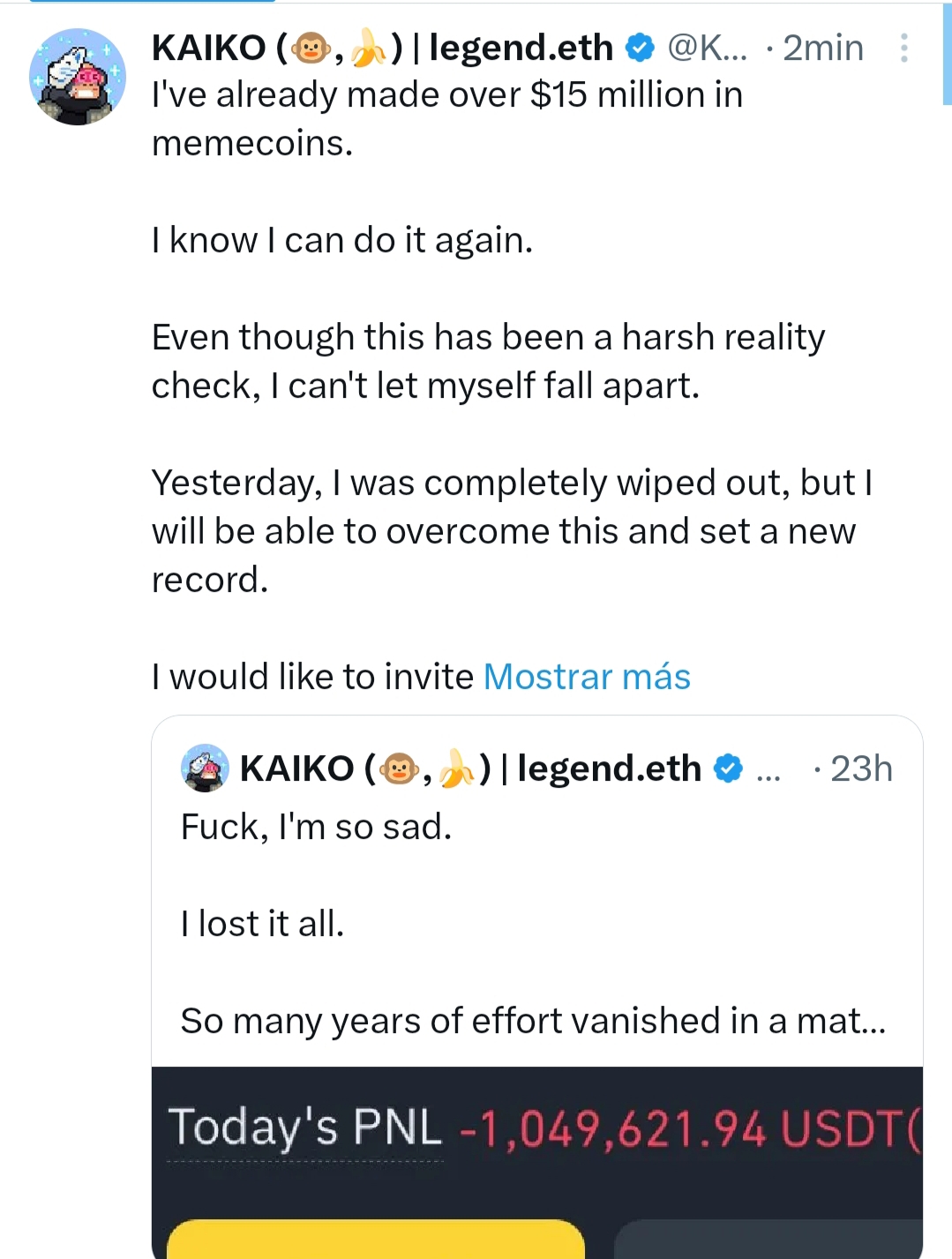Open the tweet's overflow menu

pos(903,49)
